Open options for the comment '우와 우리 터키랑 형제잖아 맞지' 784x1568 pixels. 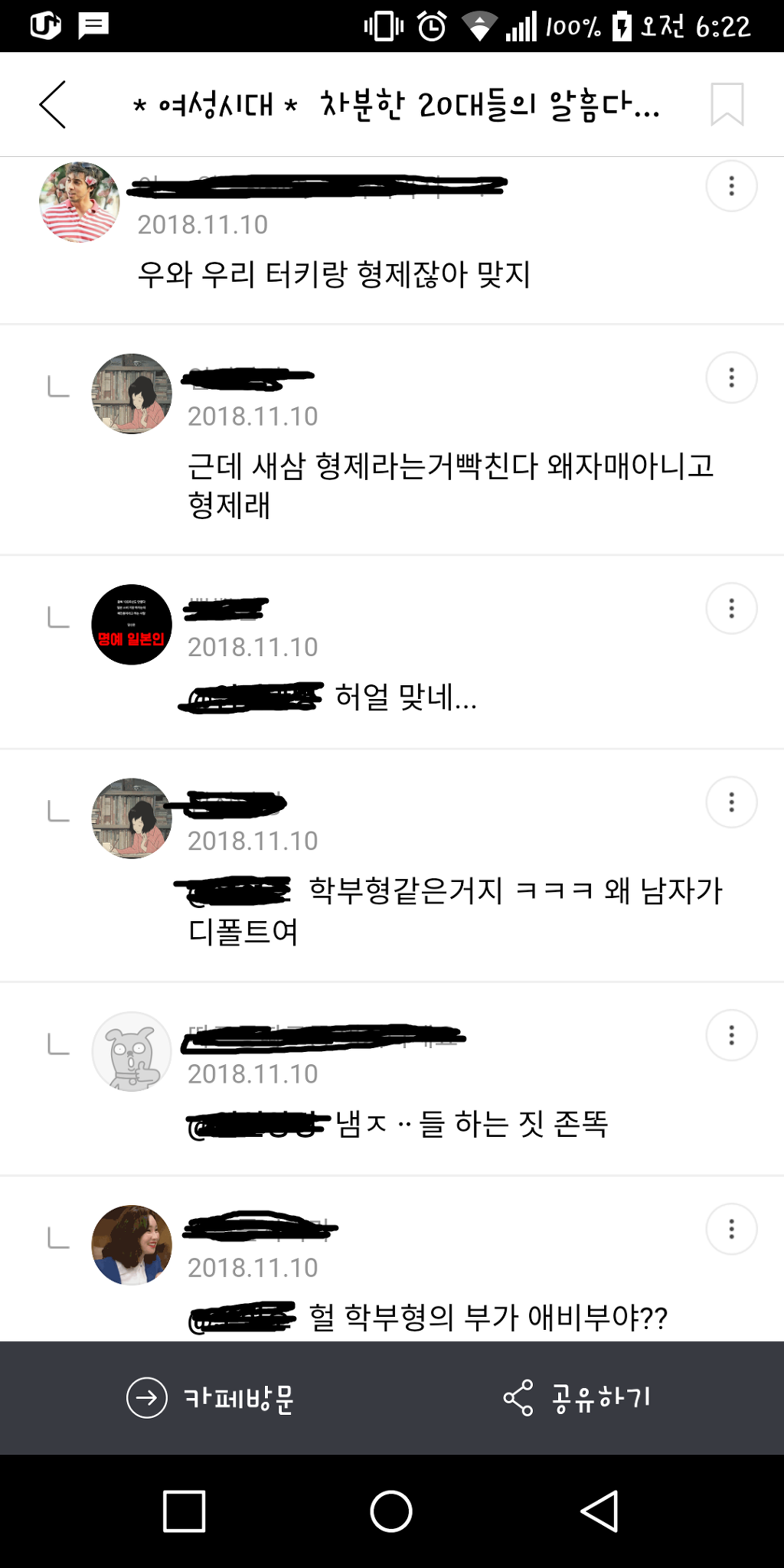pos(731,186)
